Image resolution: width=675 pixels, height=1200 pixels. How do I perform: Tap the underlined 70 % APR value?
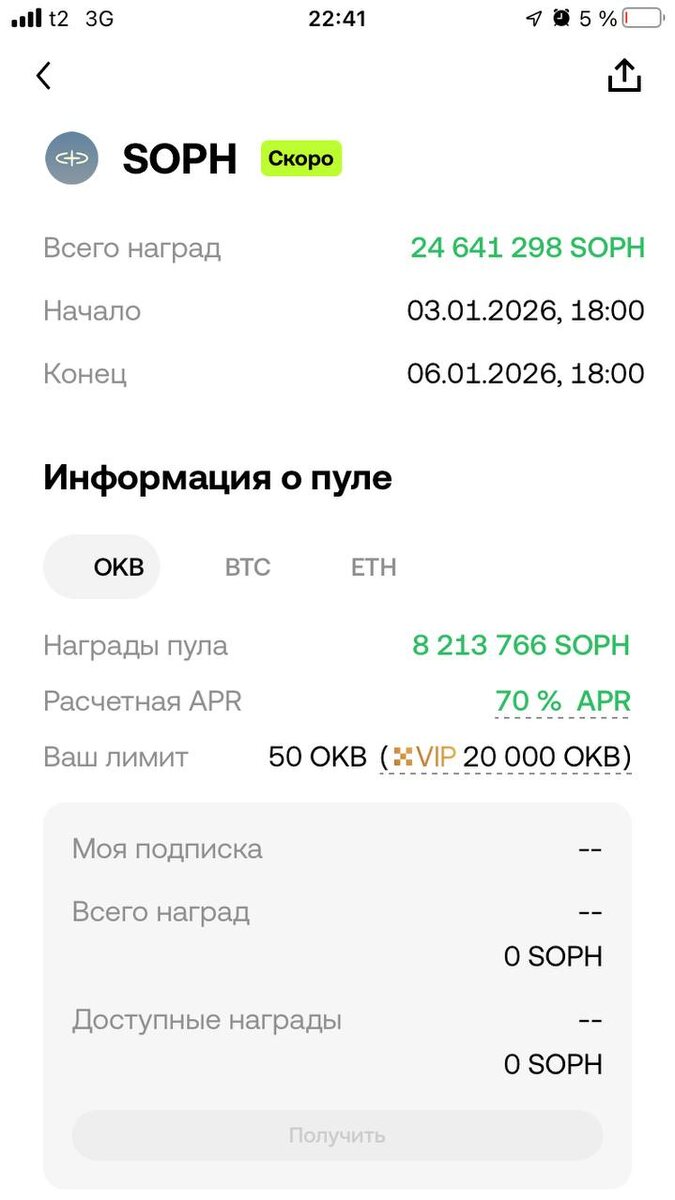click(x=563, y=702)
